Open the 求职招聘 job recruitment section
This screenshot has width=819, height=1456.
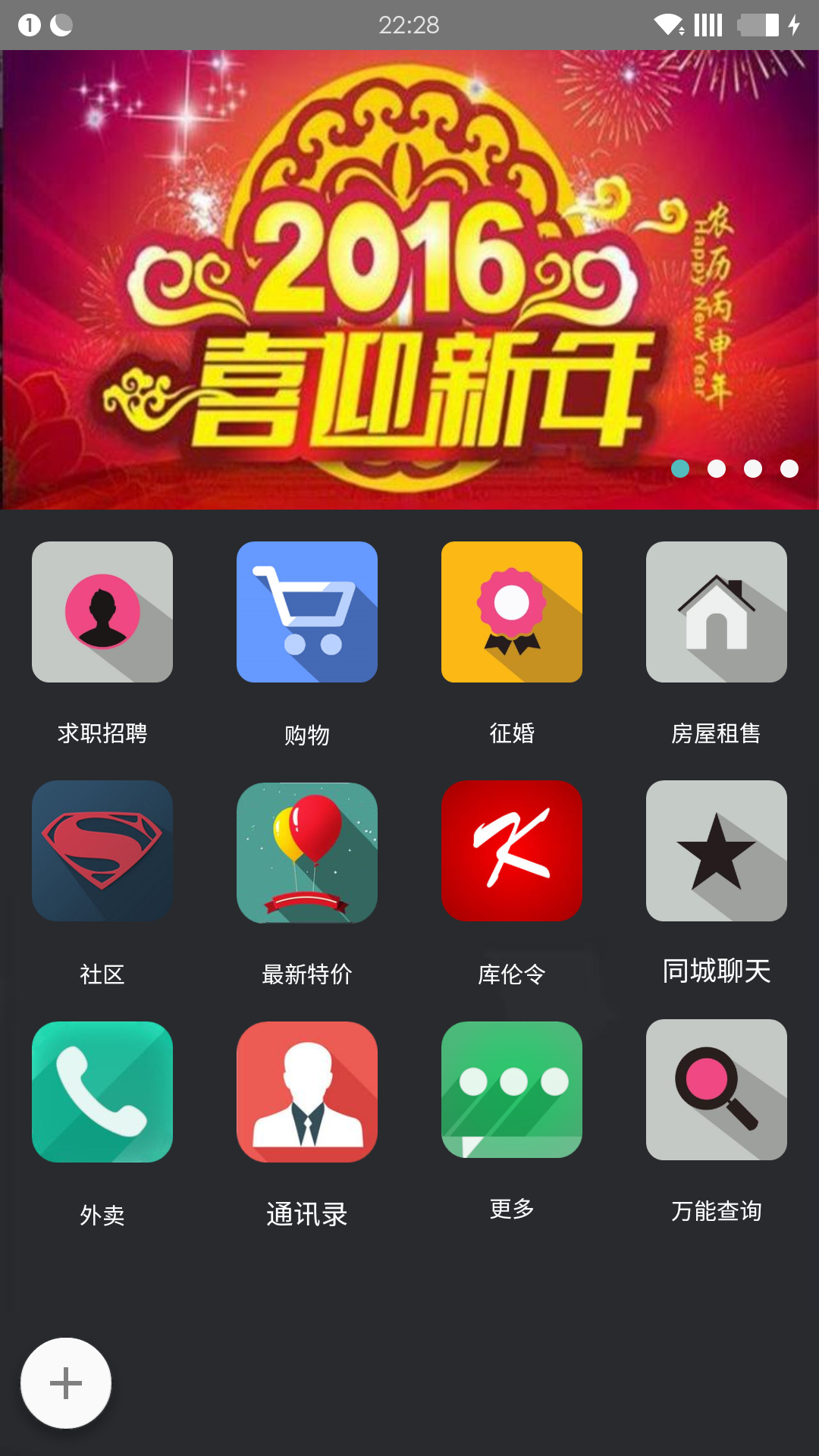(x=102, y=612)
